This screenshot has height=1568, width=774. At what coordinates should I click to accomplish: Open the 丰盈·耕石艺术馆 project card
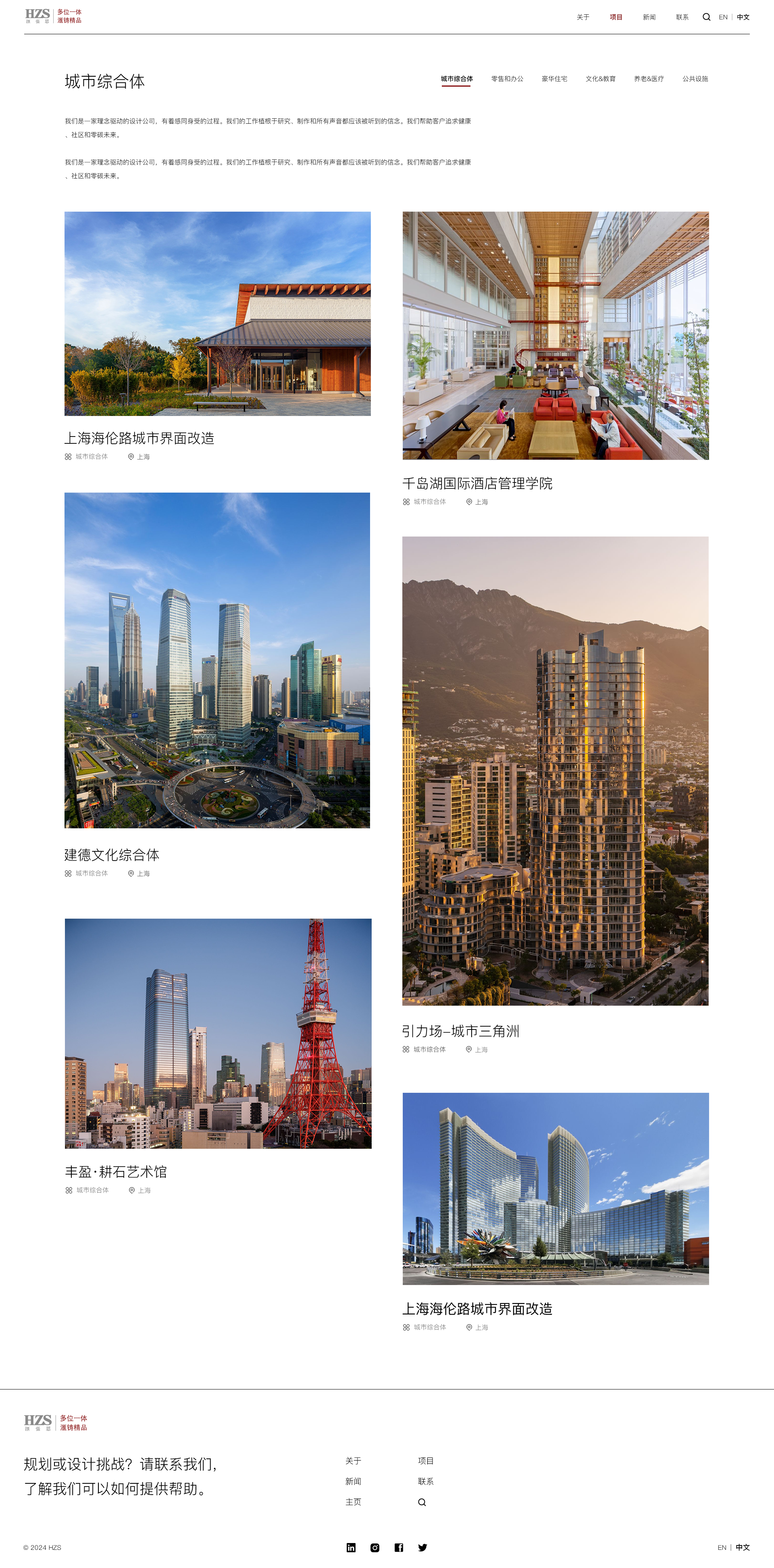[x=218, y=1033]
